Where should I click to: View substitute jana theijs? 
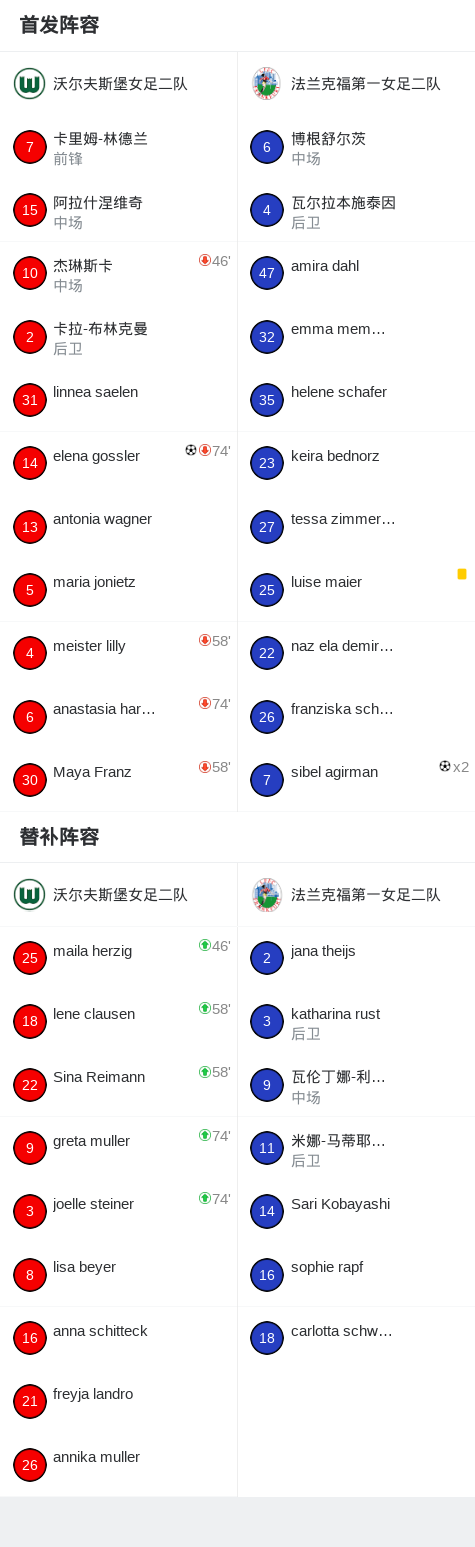tap(356, 958)
